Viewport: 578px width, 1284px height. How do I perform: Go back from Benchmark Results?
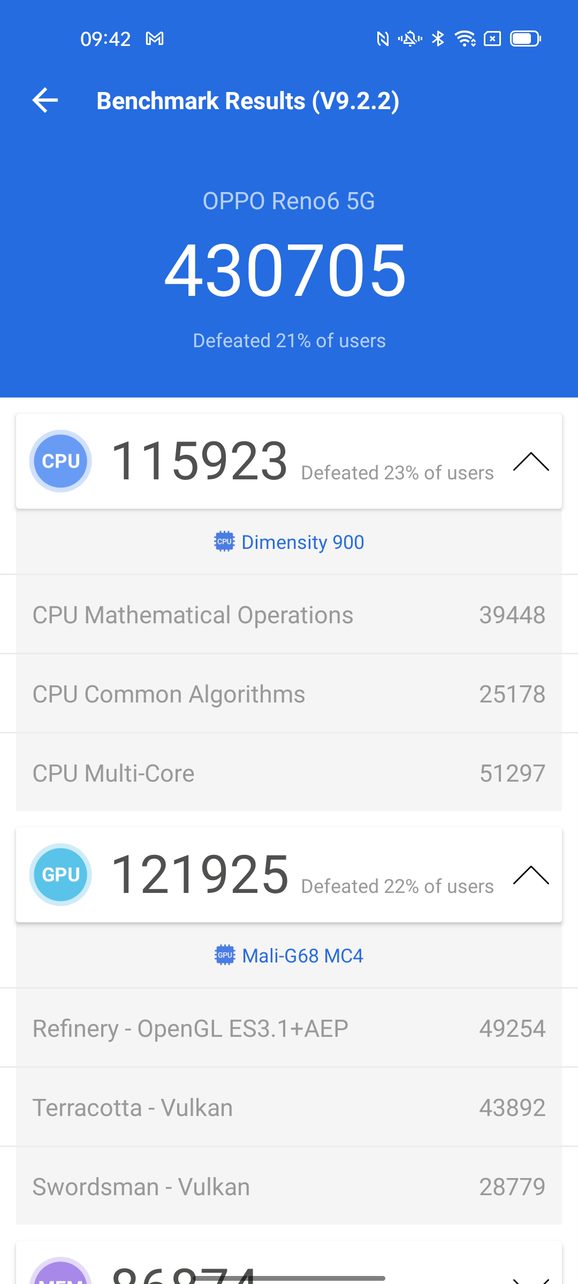tap(45, 100)
